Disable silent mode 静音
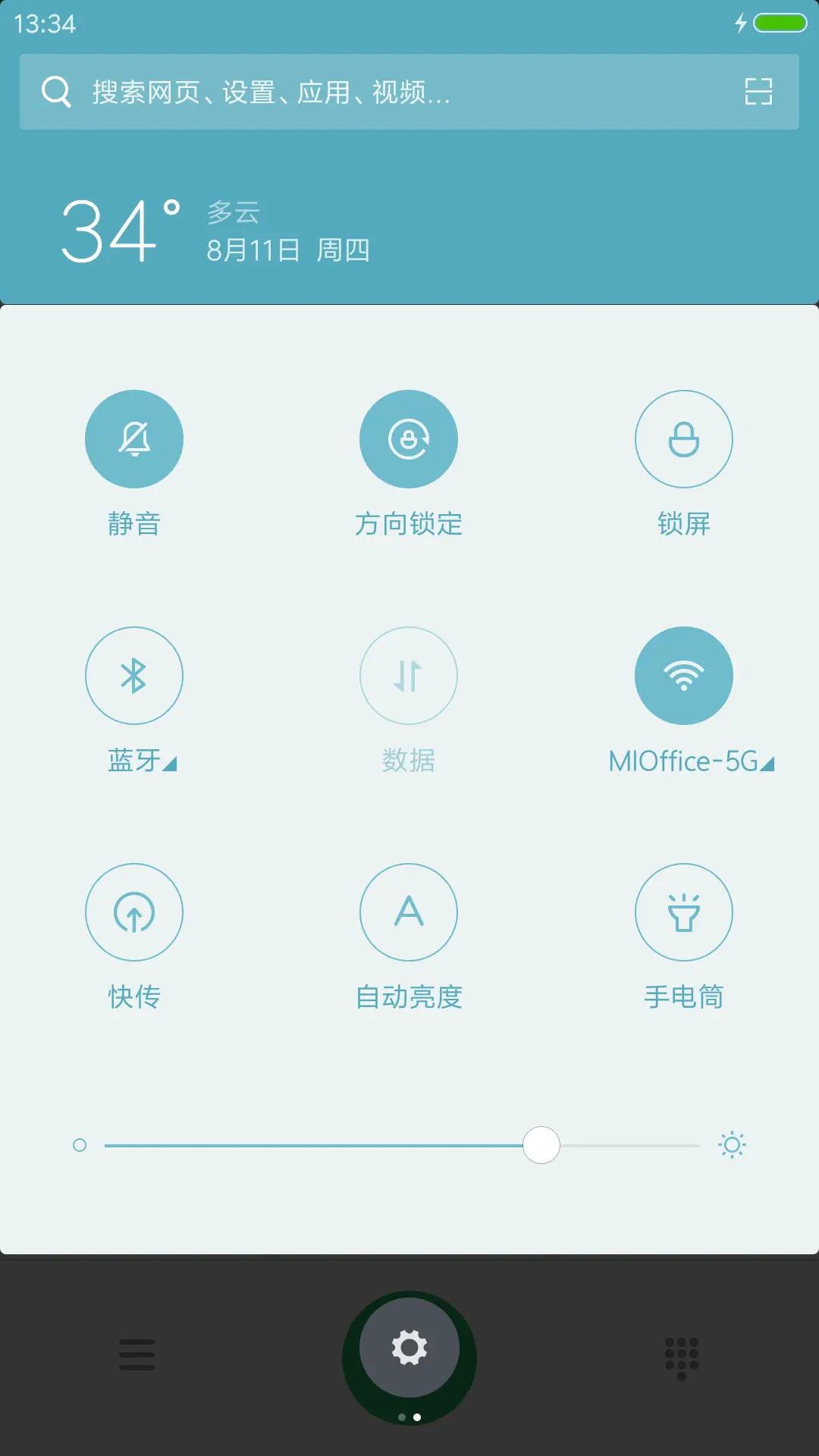 (134, 438)
